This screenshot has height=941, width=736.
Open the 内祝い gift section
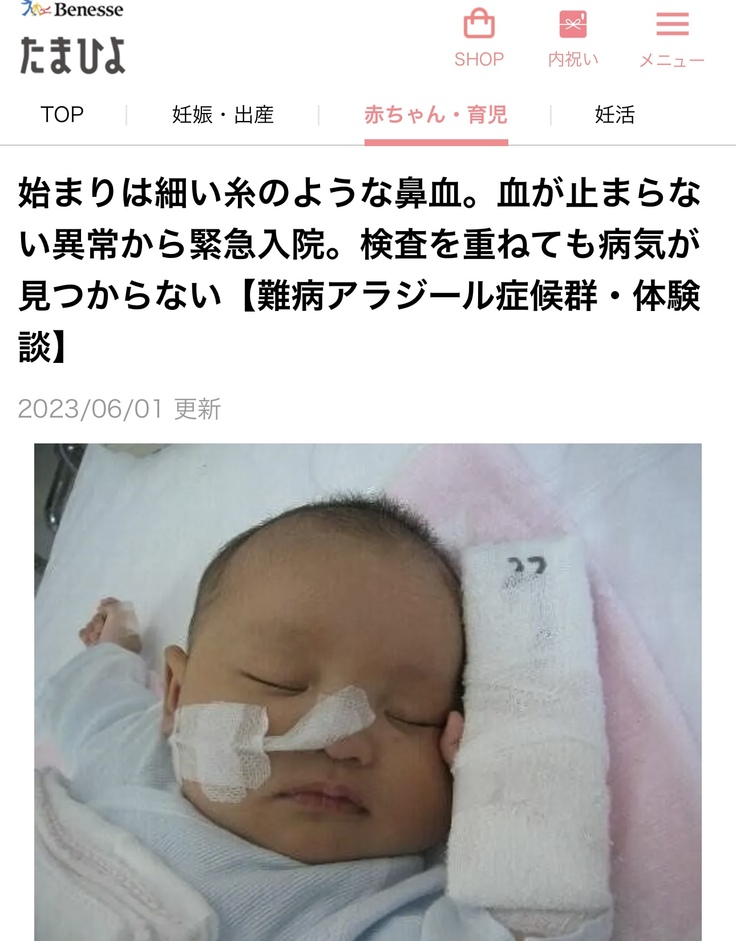573,26
